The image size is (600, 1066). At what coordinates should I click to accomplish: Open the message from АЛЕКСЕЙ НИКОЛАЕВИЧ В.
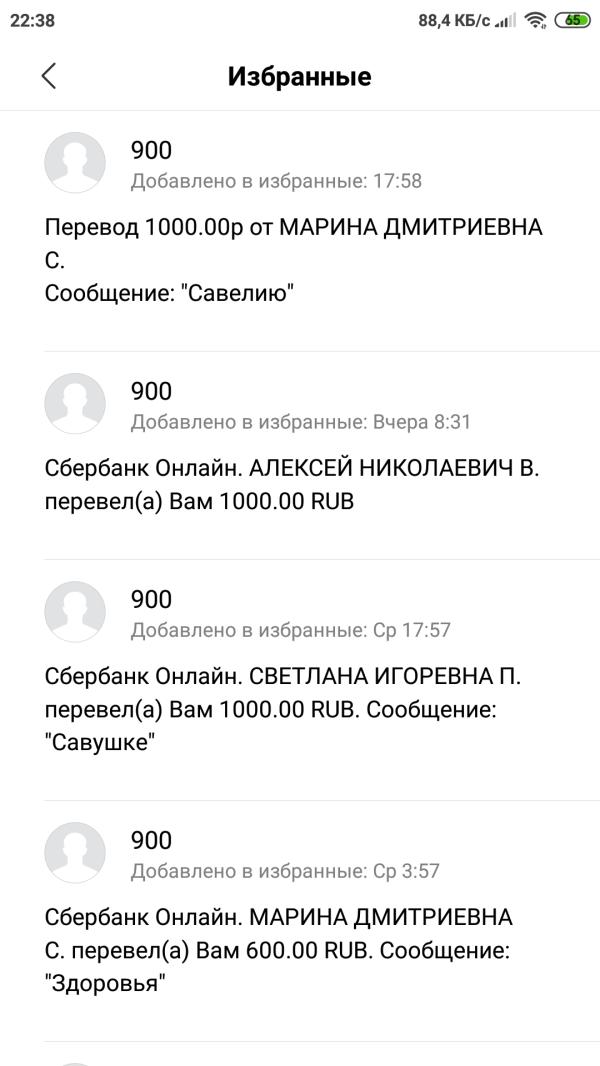[300, 455]
